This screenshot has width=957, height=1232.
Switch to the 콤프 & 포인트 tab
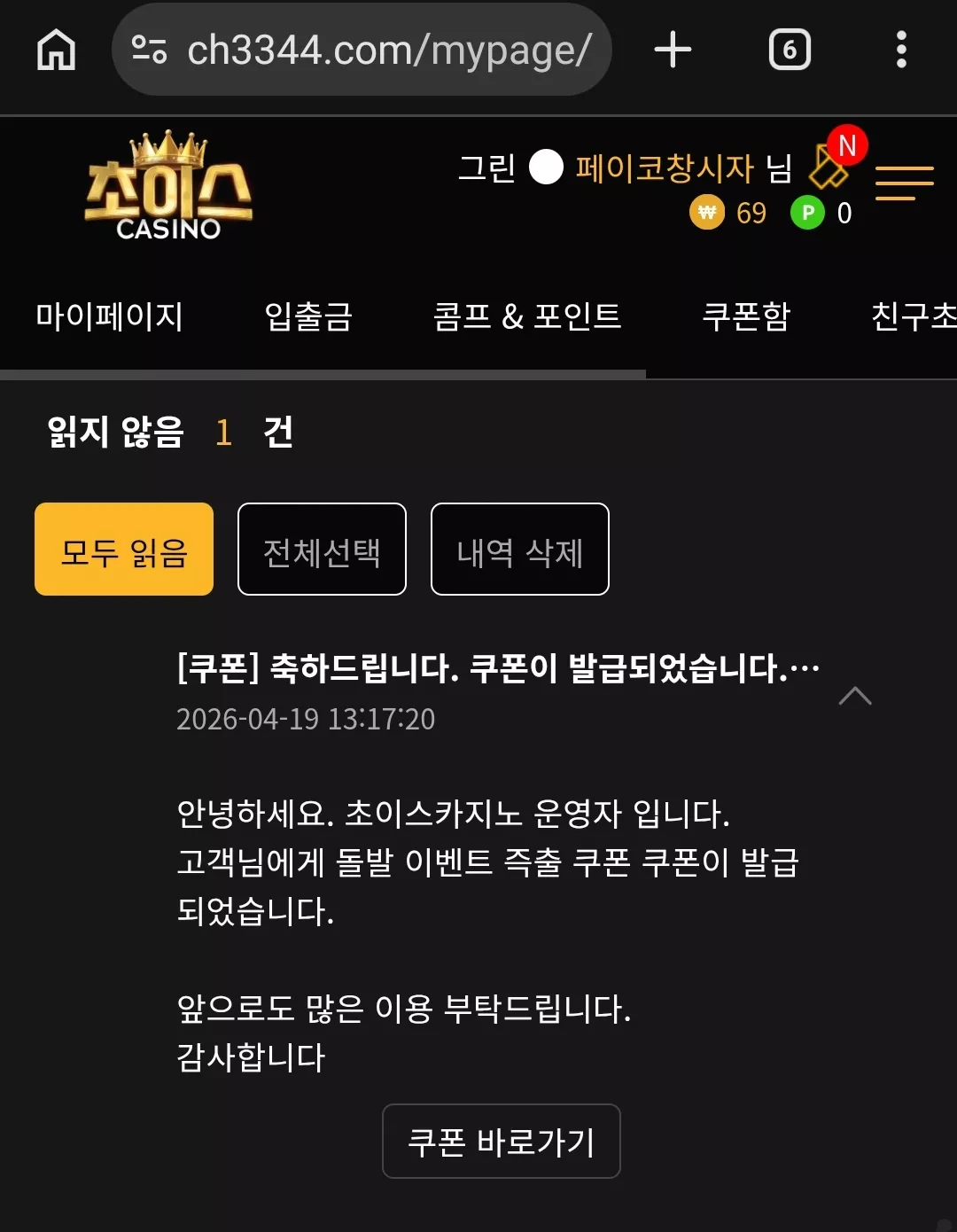coord(527,316)
